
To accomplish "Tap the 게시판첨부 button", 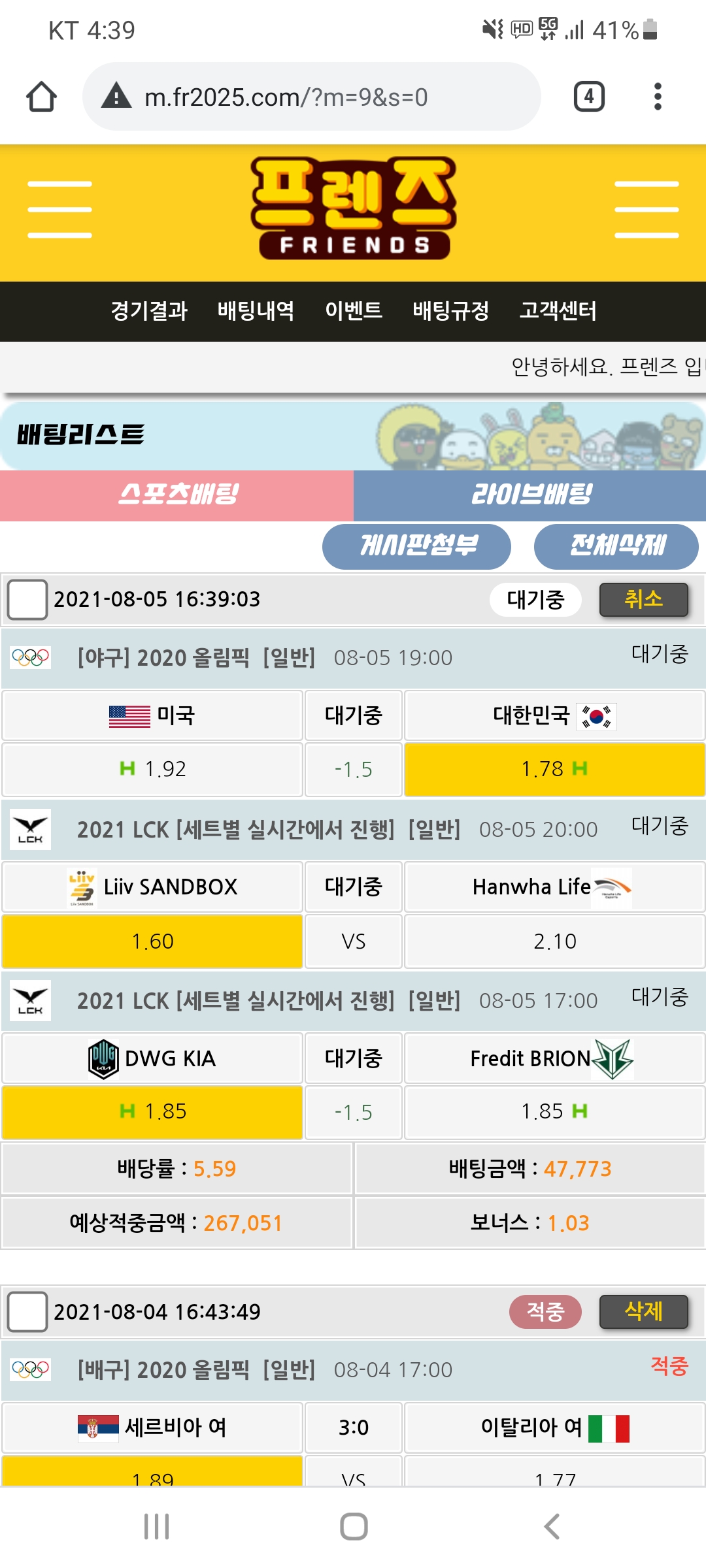I will point(416,546).
